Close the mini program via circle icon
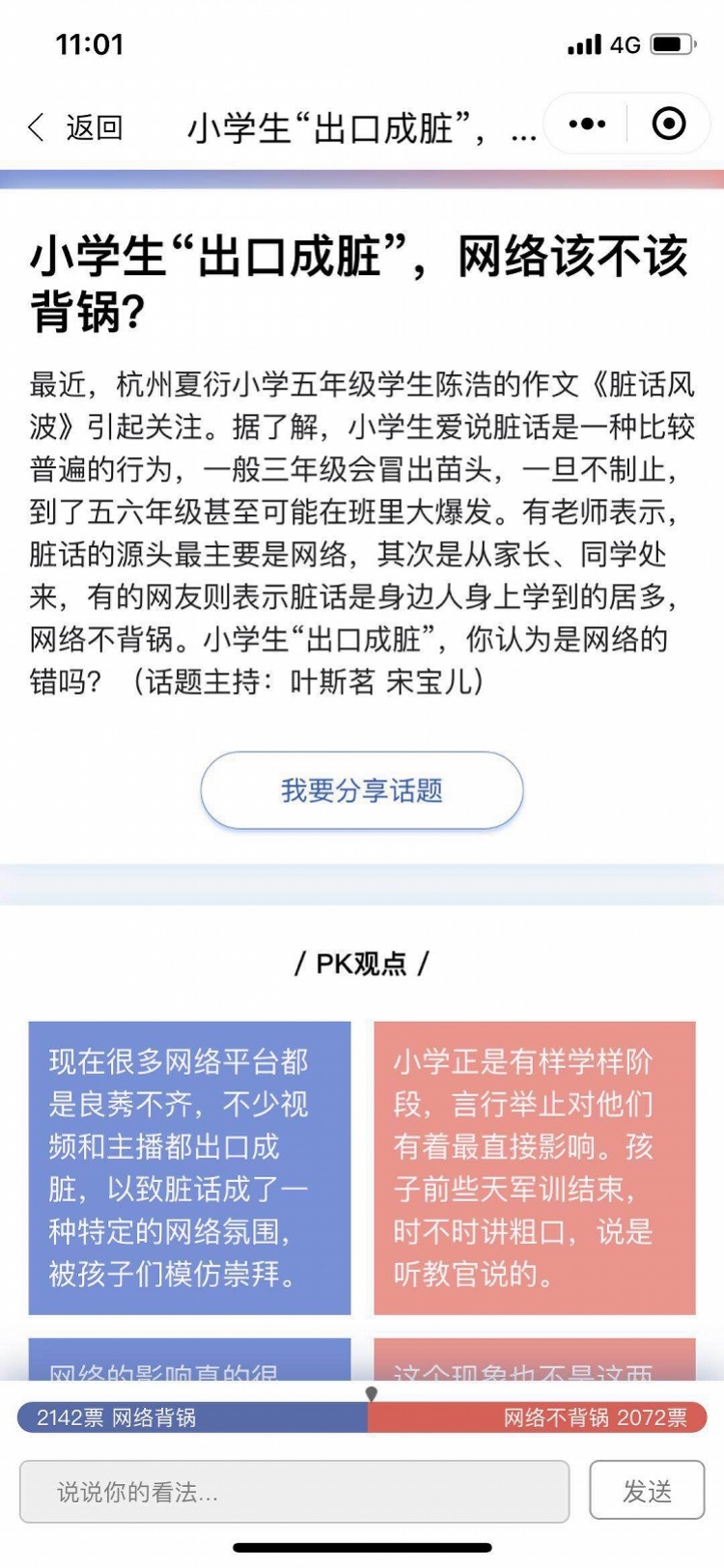724x1568 pixels. click(x=669, y=124)
